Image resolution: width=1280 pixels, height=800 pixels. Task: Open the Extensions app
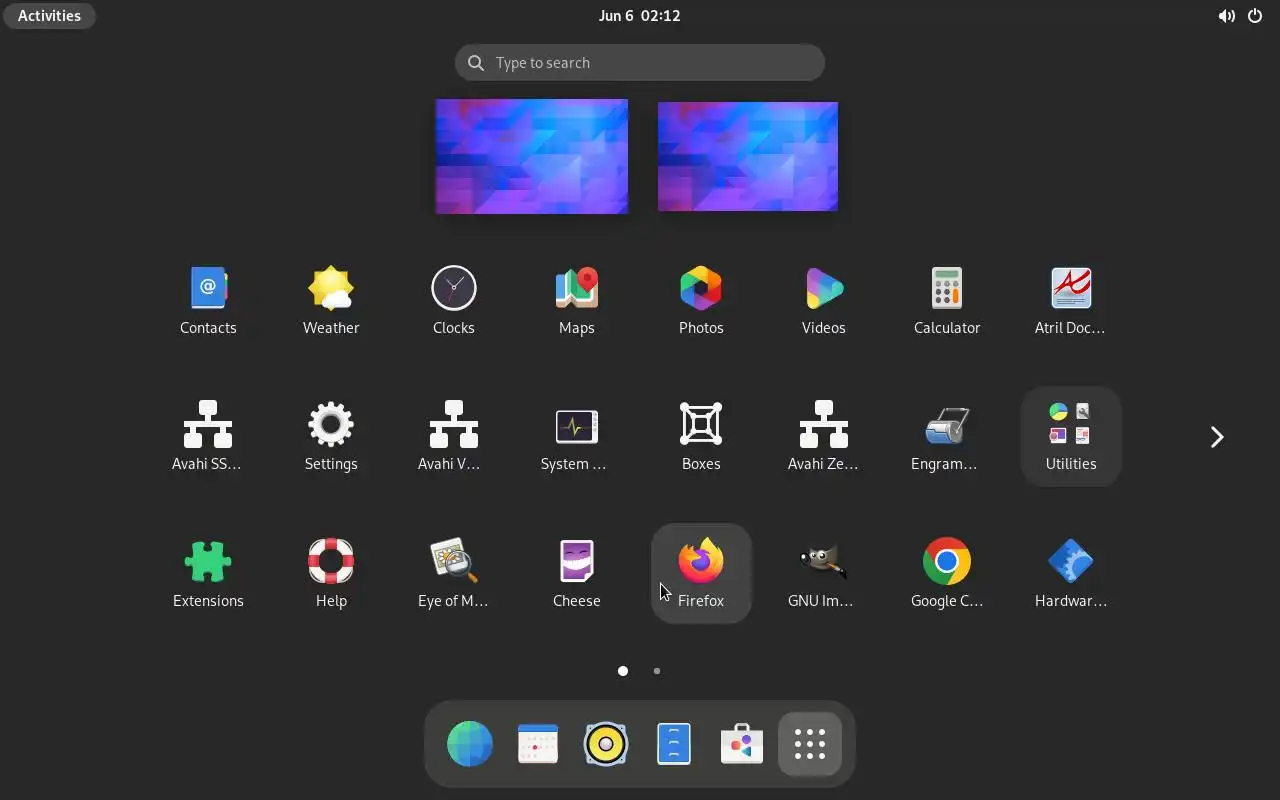point(208,572)
